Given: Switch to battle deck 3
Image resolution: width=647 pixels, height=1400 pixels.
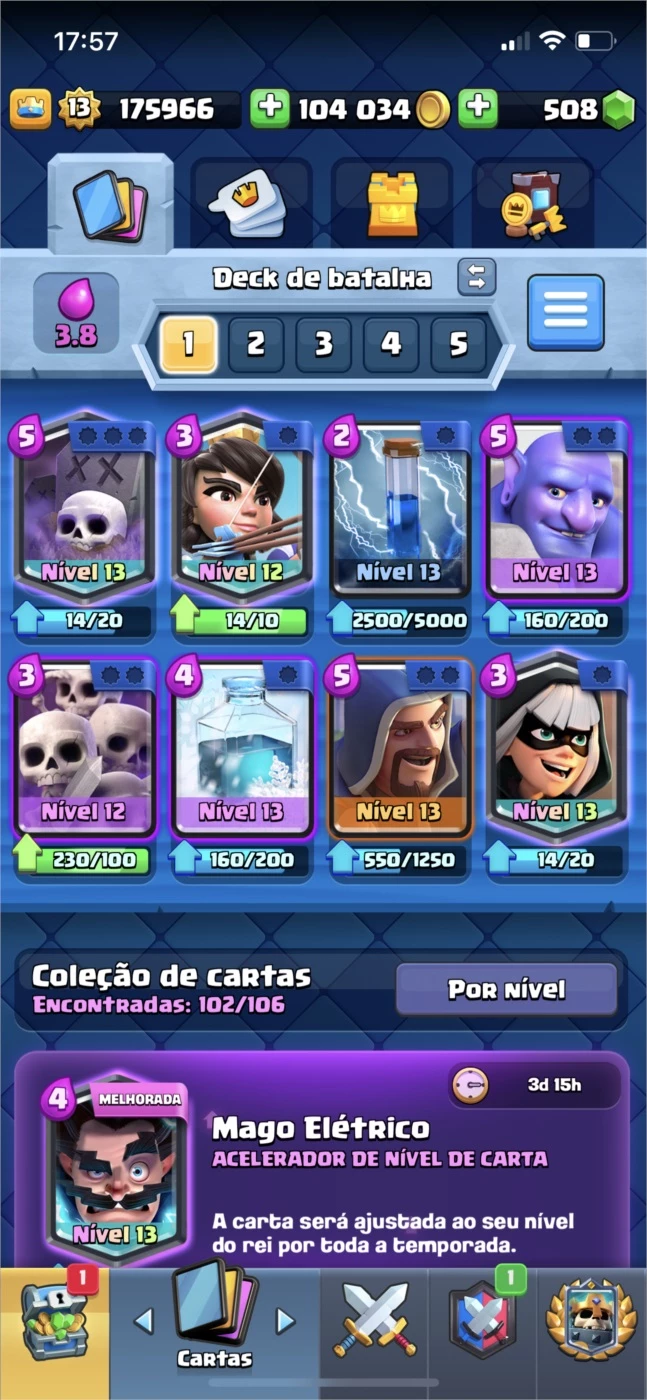Looking at the screenshot, I should coord(323,345).
